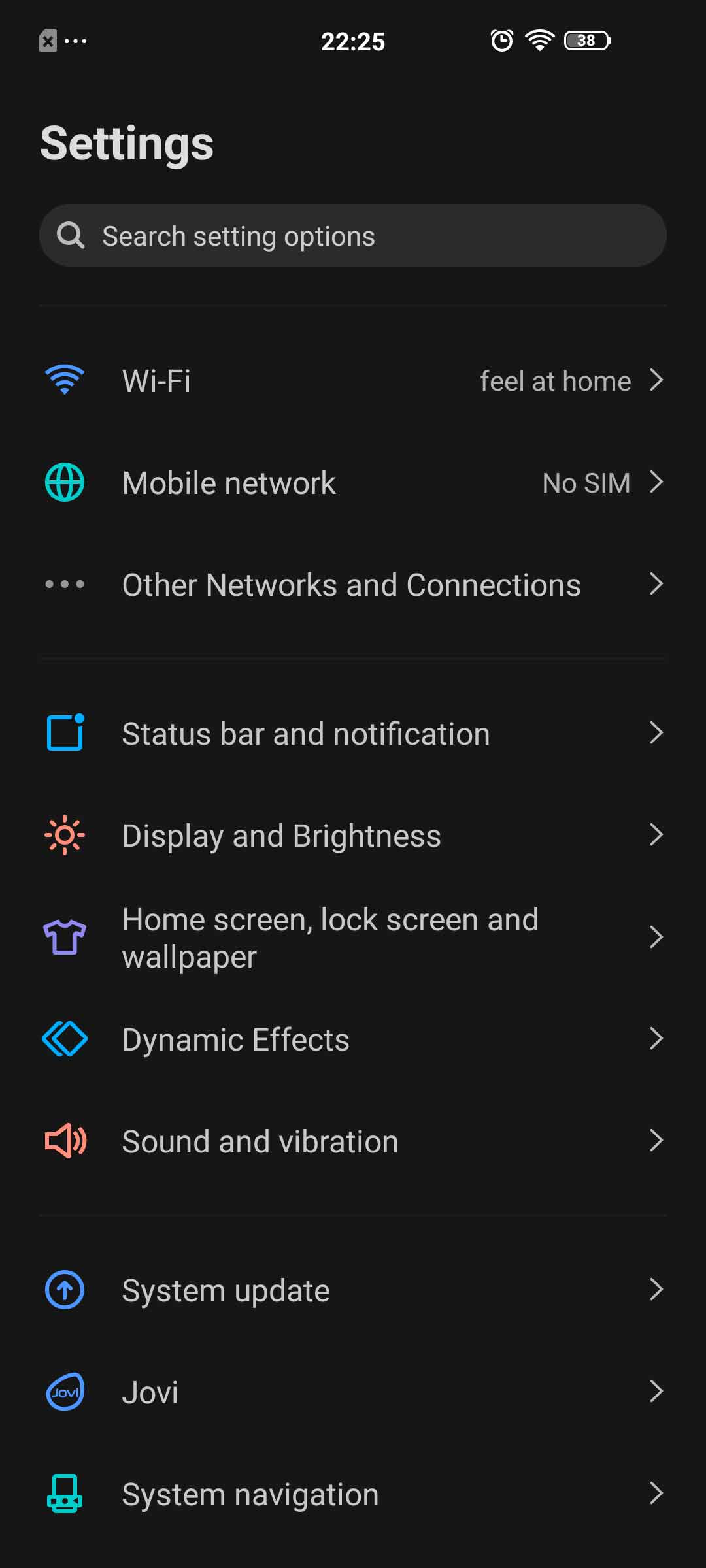
Task: Go to Sound and vibration
Action: (353, 1141)
